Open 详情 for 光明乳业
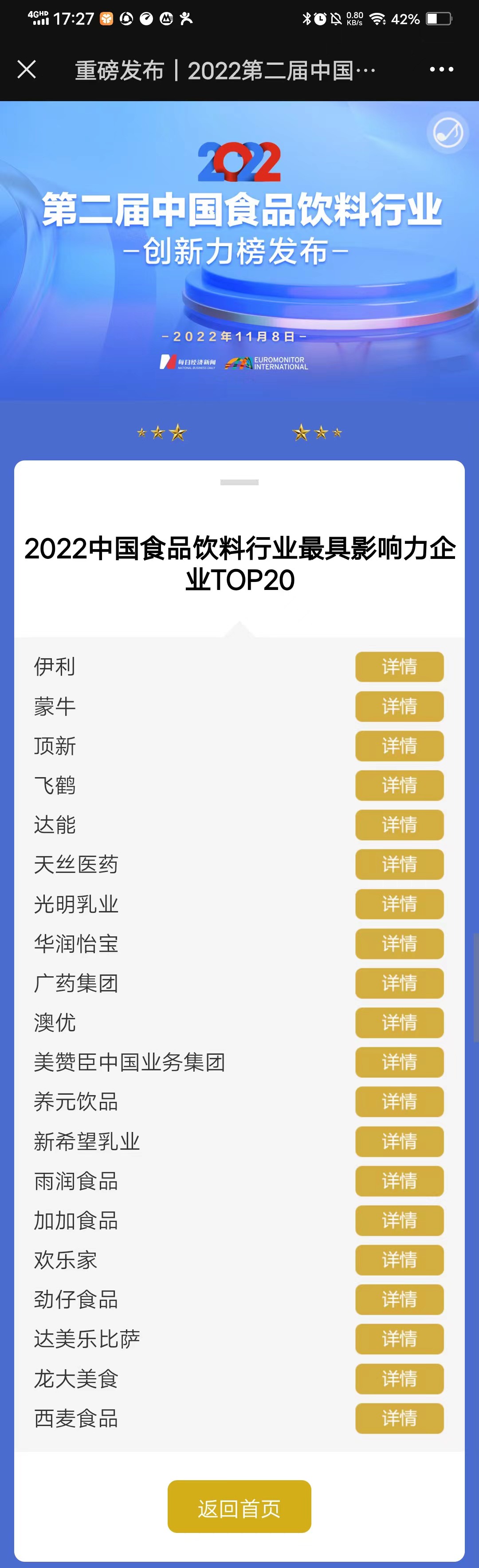 [399, 904]
